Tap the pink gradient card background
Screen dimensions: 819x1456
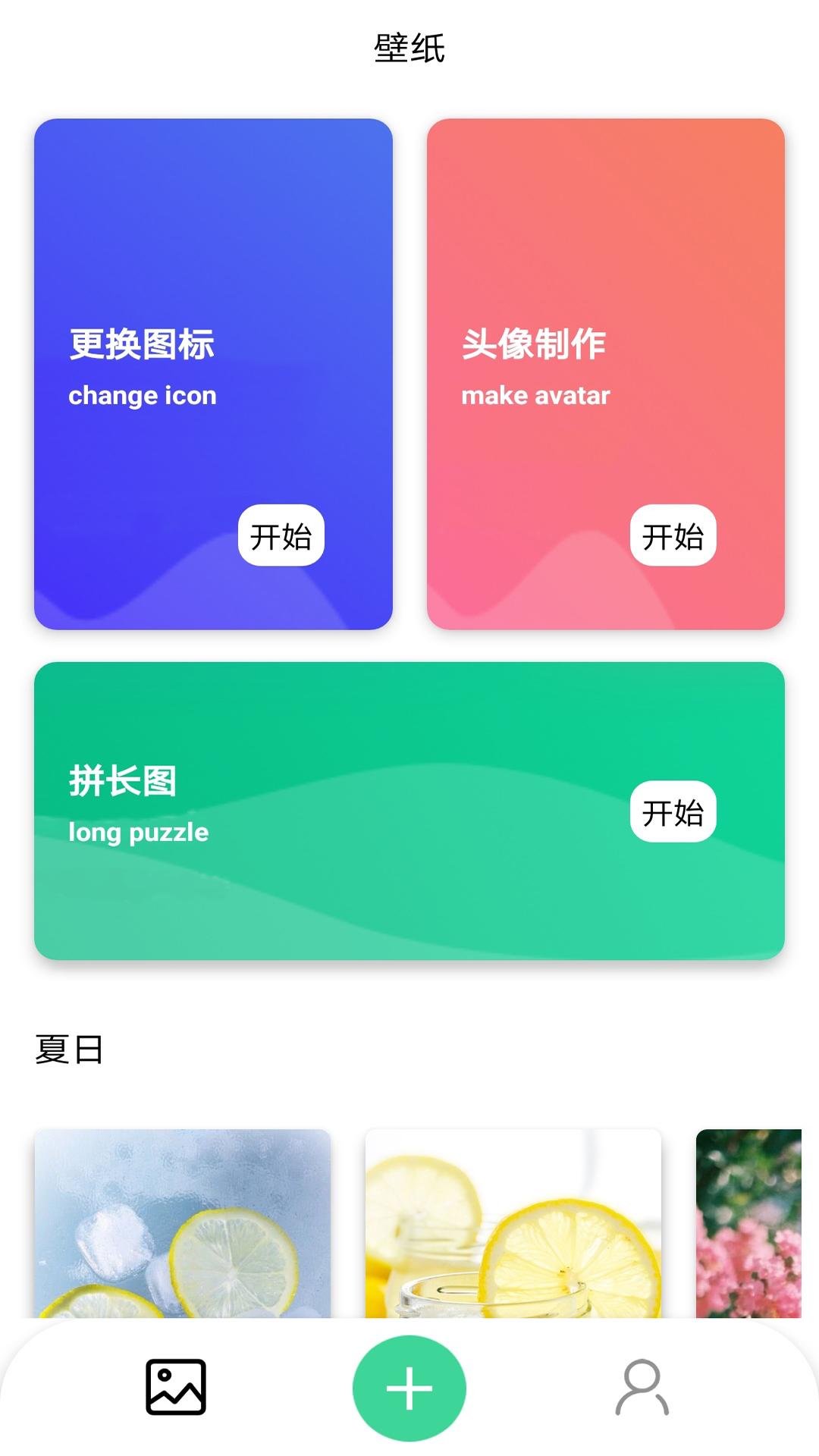coord(607,227)
